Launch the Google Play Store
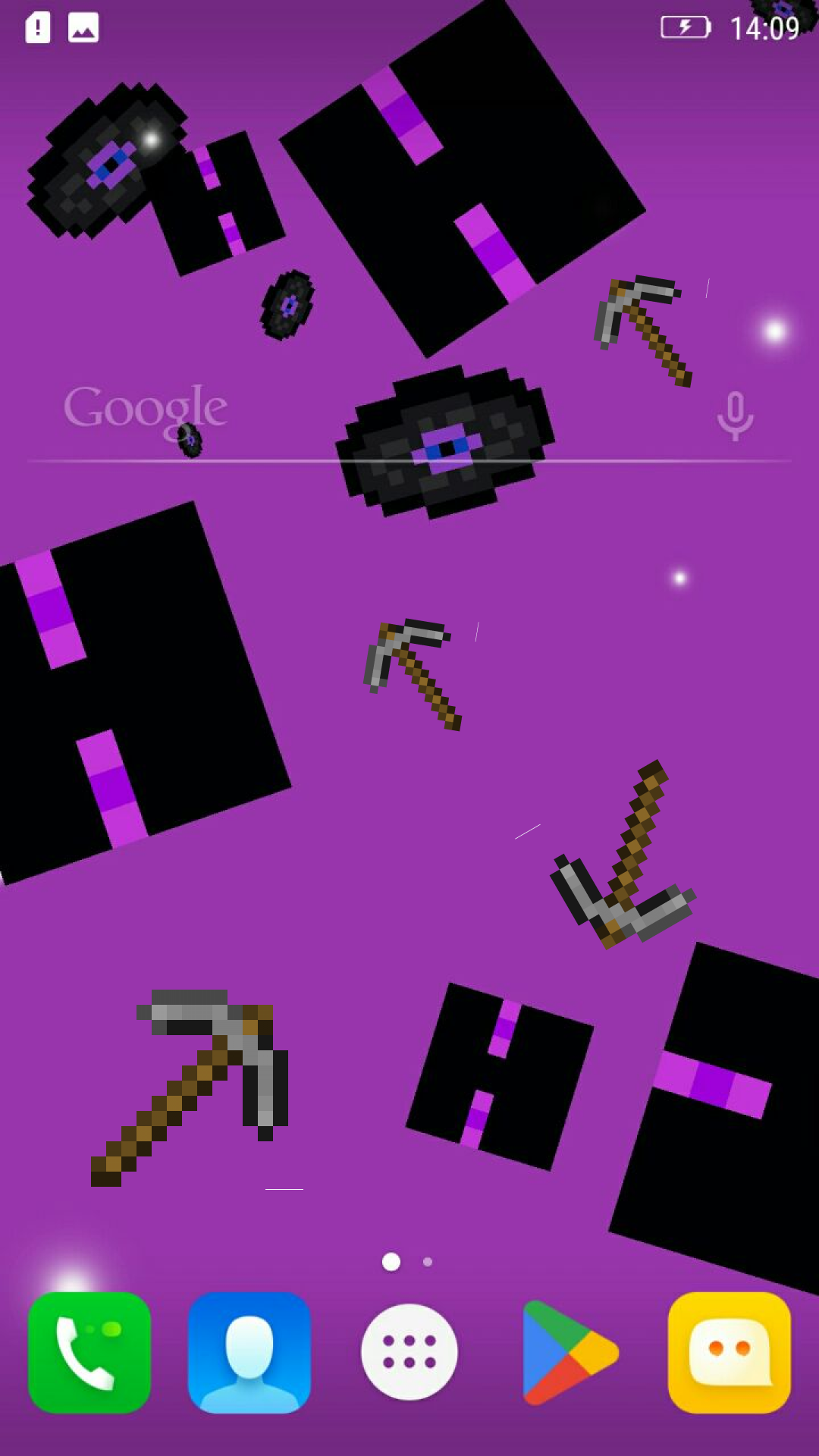819x1456 pixels. click(570, 1353)
